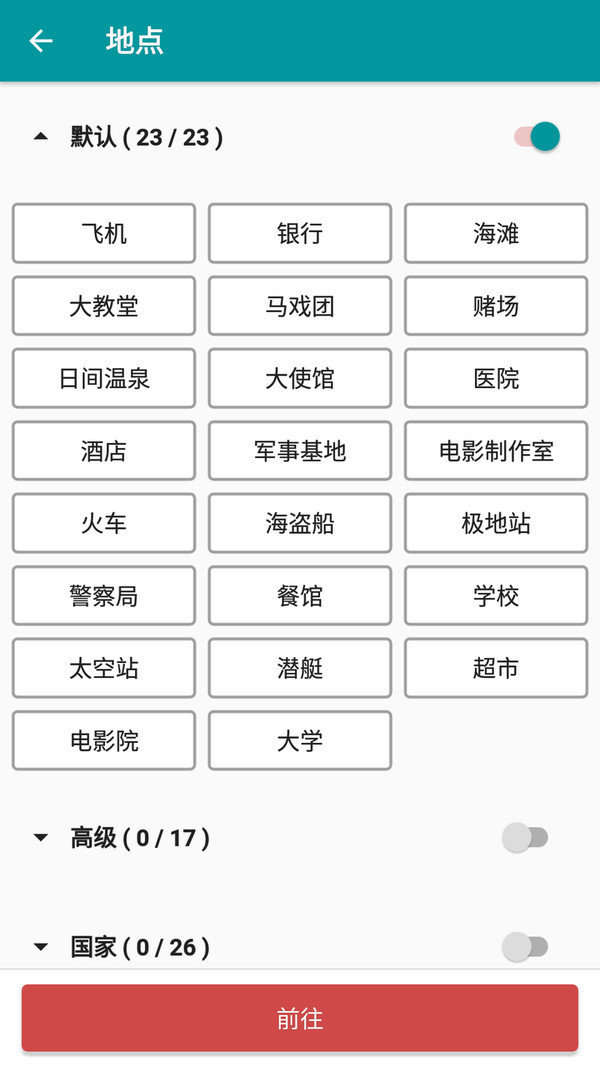Select 马戏团 in the grid
The height and width of the screenshot is (1066, 600).
[x=300, y=306]
